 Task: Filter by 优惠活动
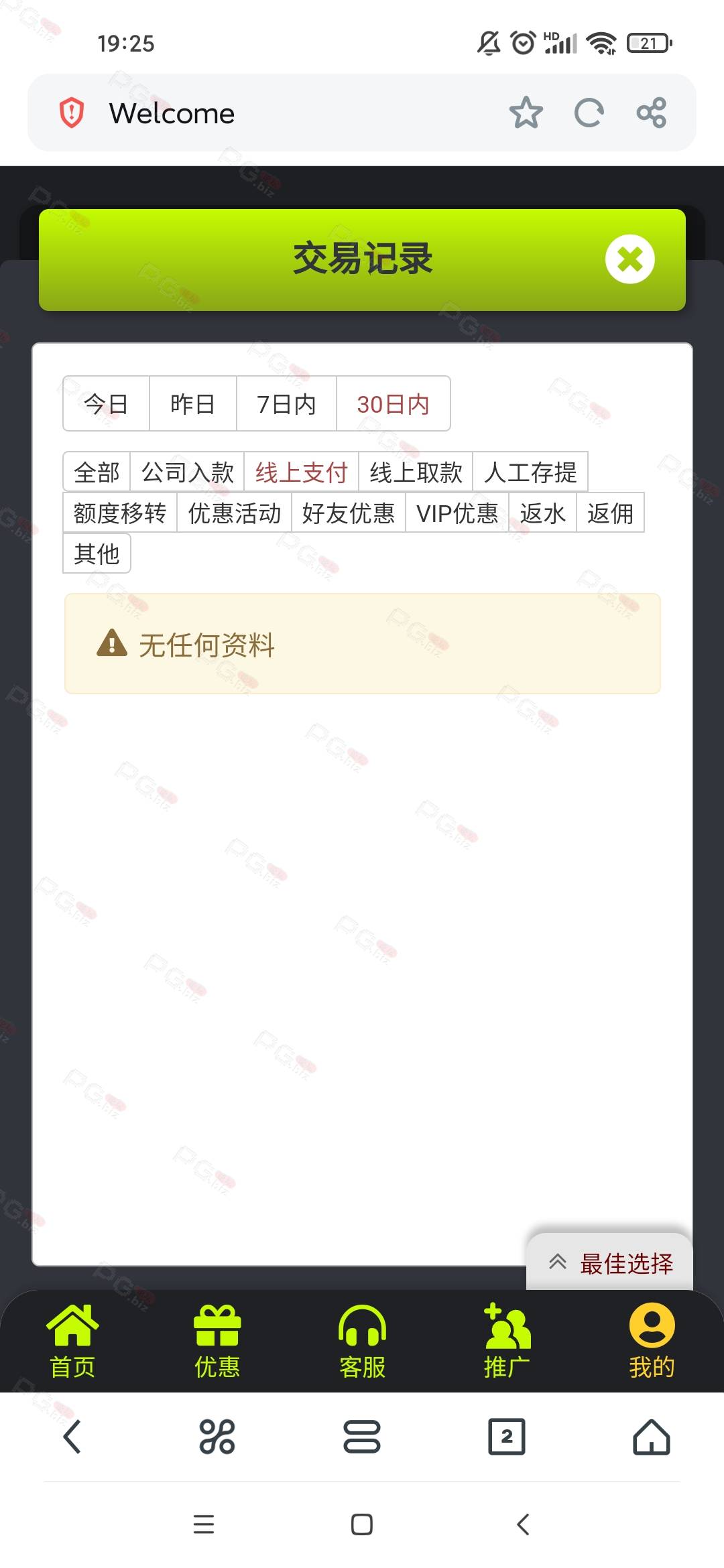[x=234, y=513]
